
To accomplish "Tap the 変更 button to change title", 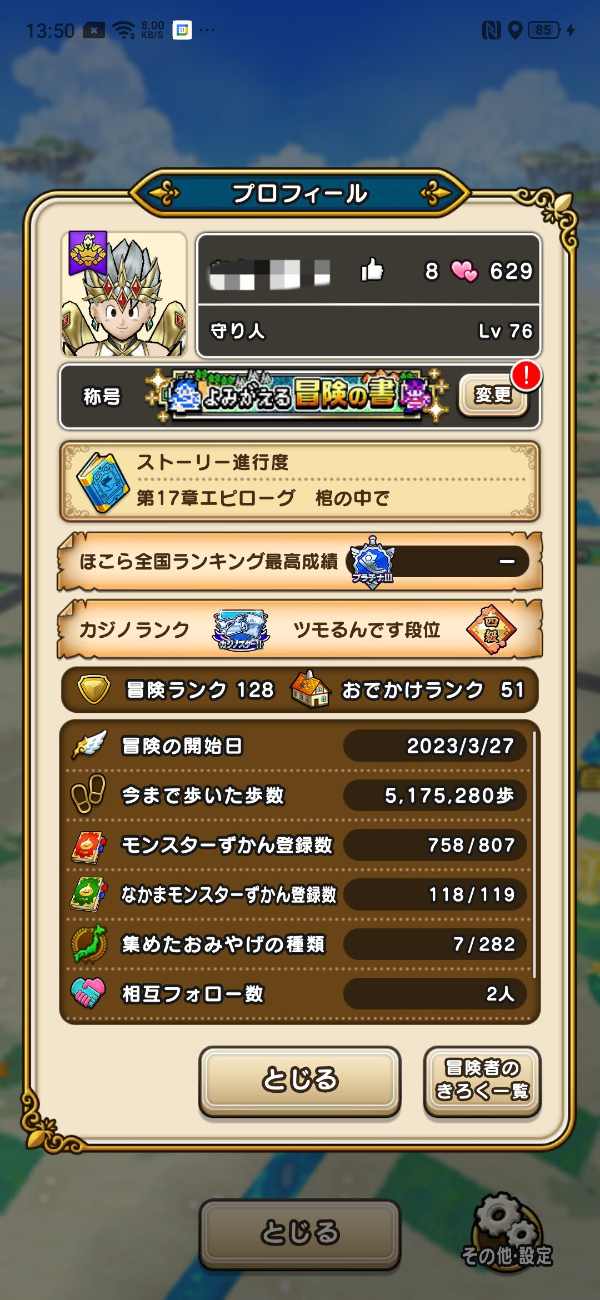I will [x=492, y=396].
